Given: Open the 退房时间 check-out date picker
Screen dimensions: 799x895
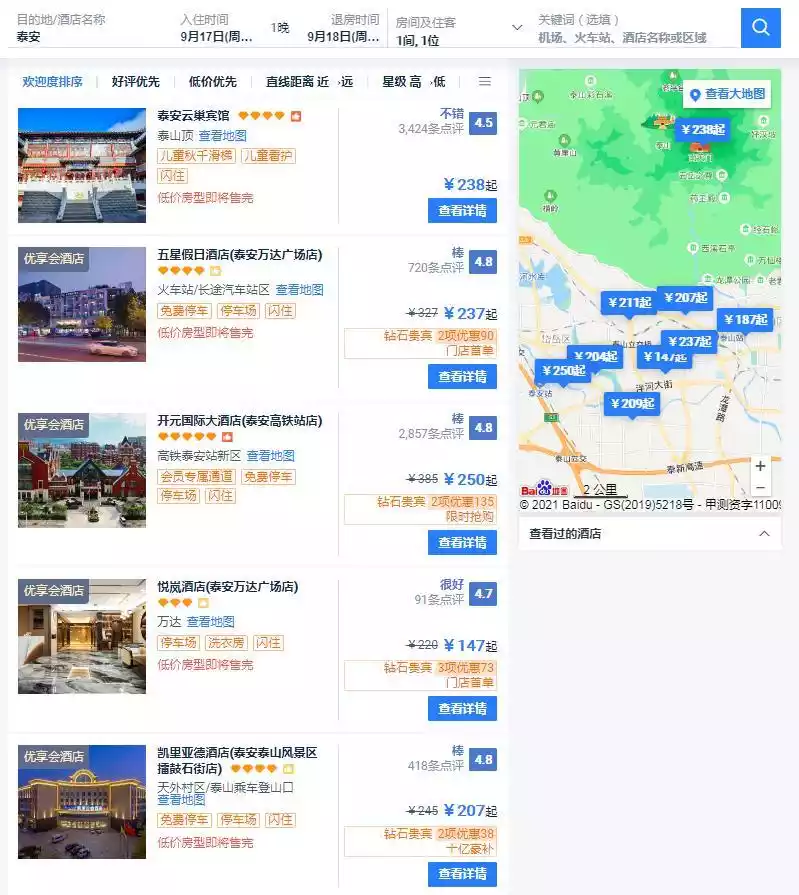Looking at the screenshot, I should (x=343, y=37).
